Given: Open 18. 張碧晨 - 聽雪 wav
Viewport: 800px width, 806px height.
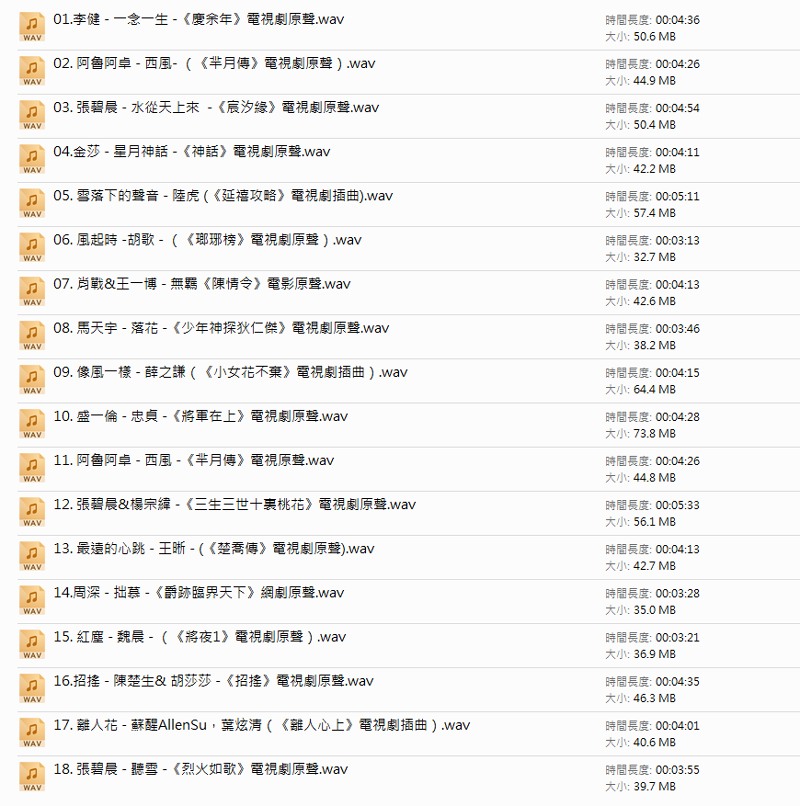Looking at the screenshot, I should [200, 769].
